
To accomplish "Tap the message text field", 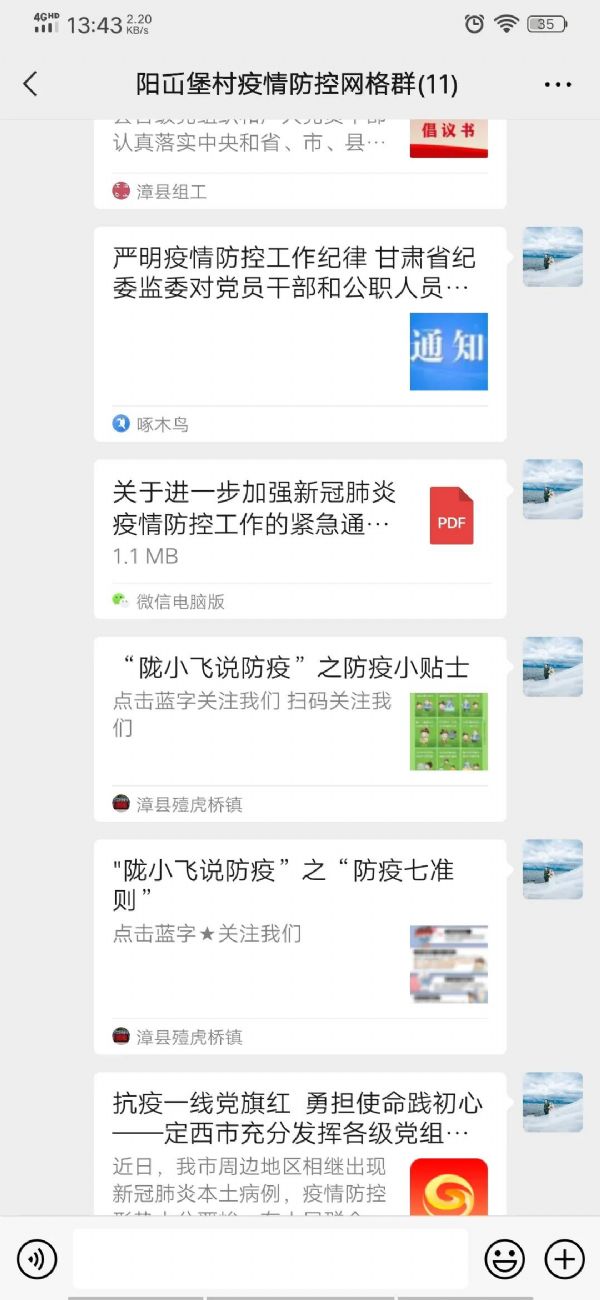I will pyautogui.click(x=270, y=1258).
